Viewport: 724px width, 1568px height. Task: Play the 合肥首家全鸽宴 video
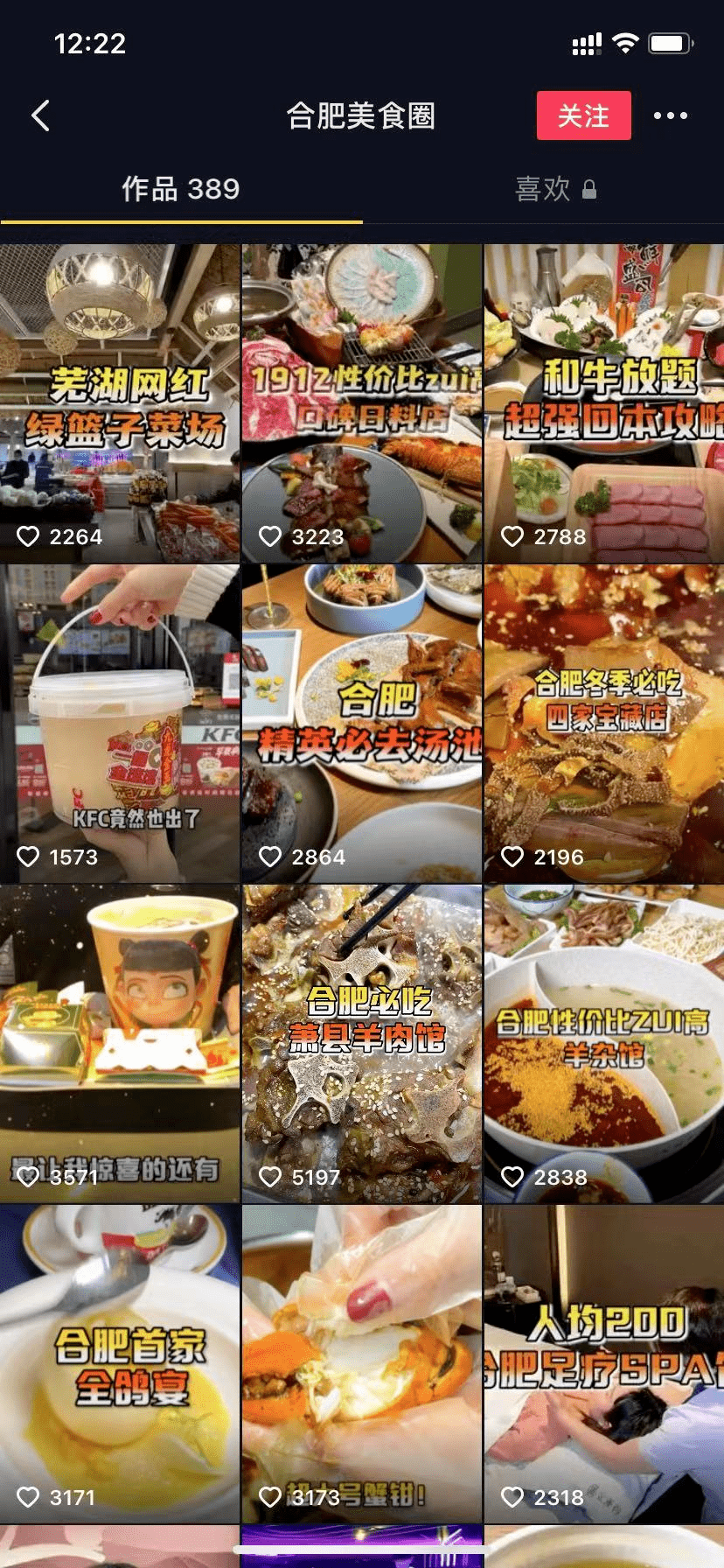pos(120,1363)
